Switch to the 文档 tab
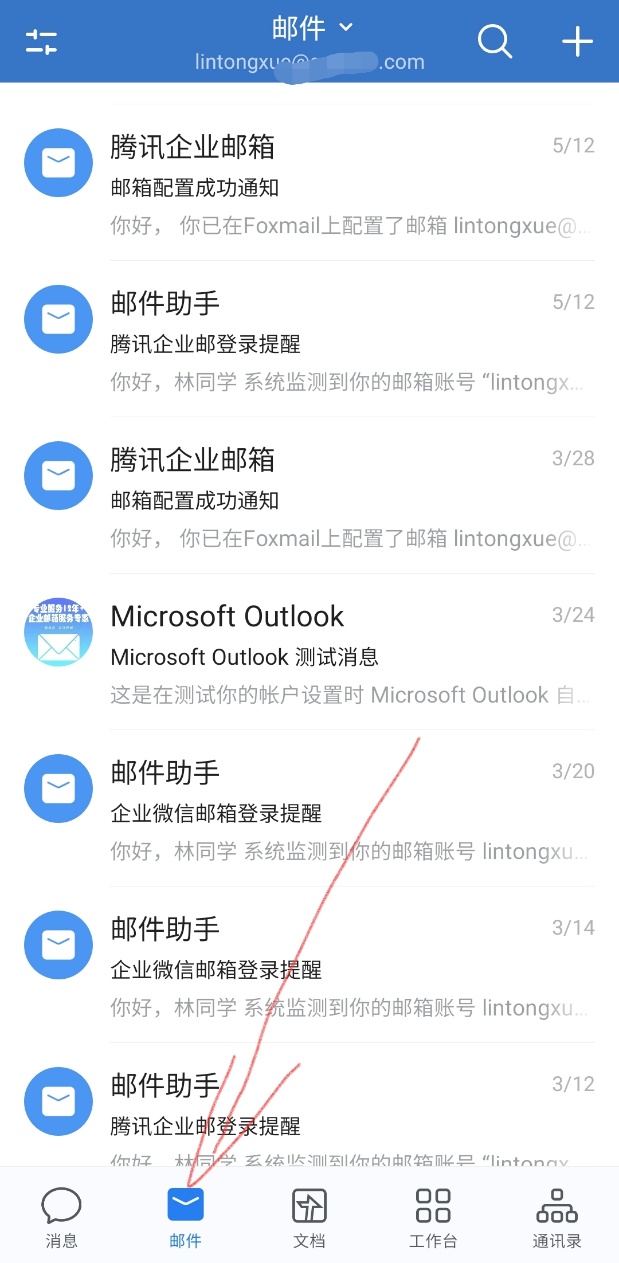The image size is (619, 1263). (309, 1217)
